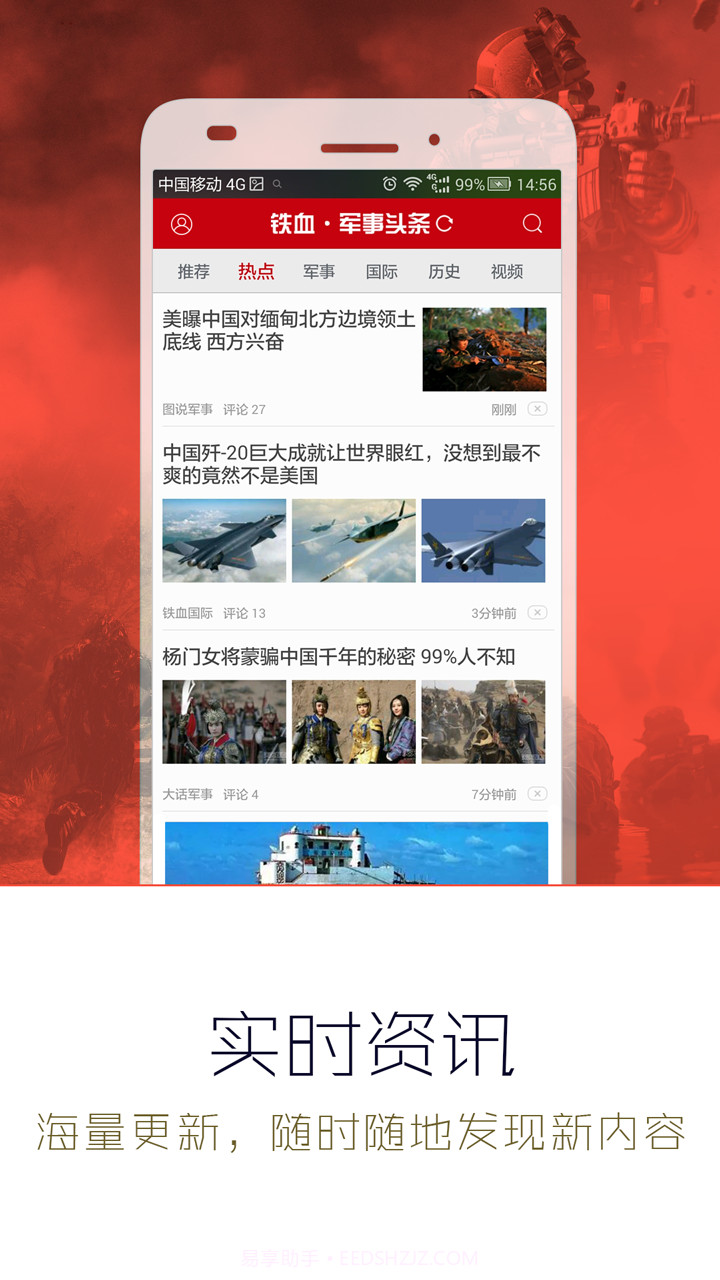
Task: Switch to the 军事 tab
Action: pos(318,271)
